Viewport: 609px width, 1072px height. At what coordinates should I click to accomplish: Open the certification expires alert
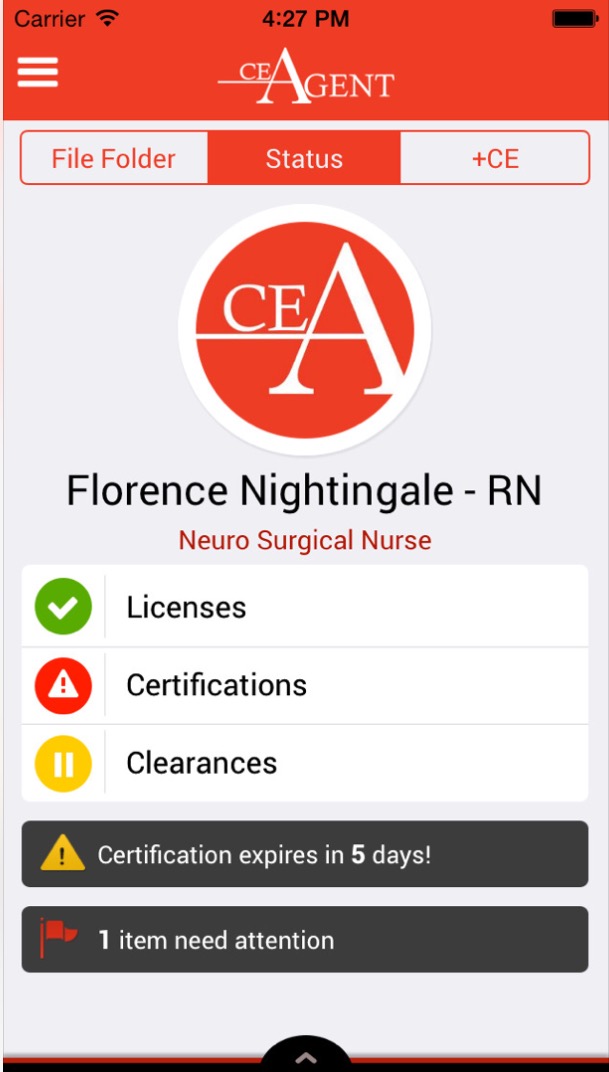[304, 854]
